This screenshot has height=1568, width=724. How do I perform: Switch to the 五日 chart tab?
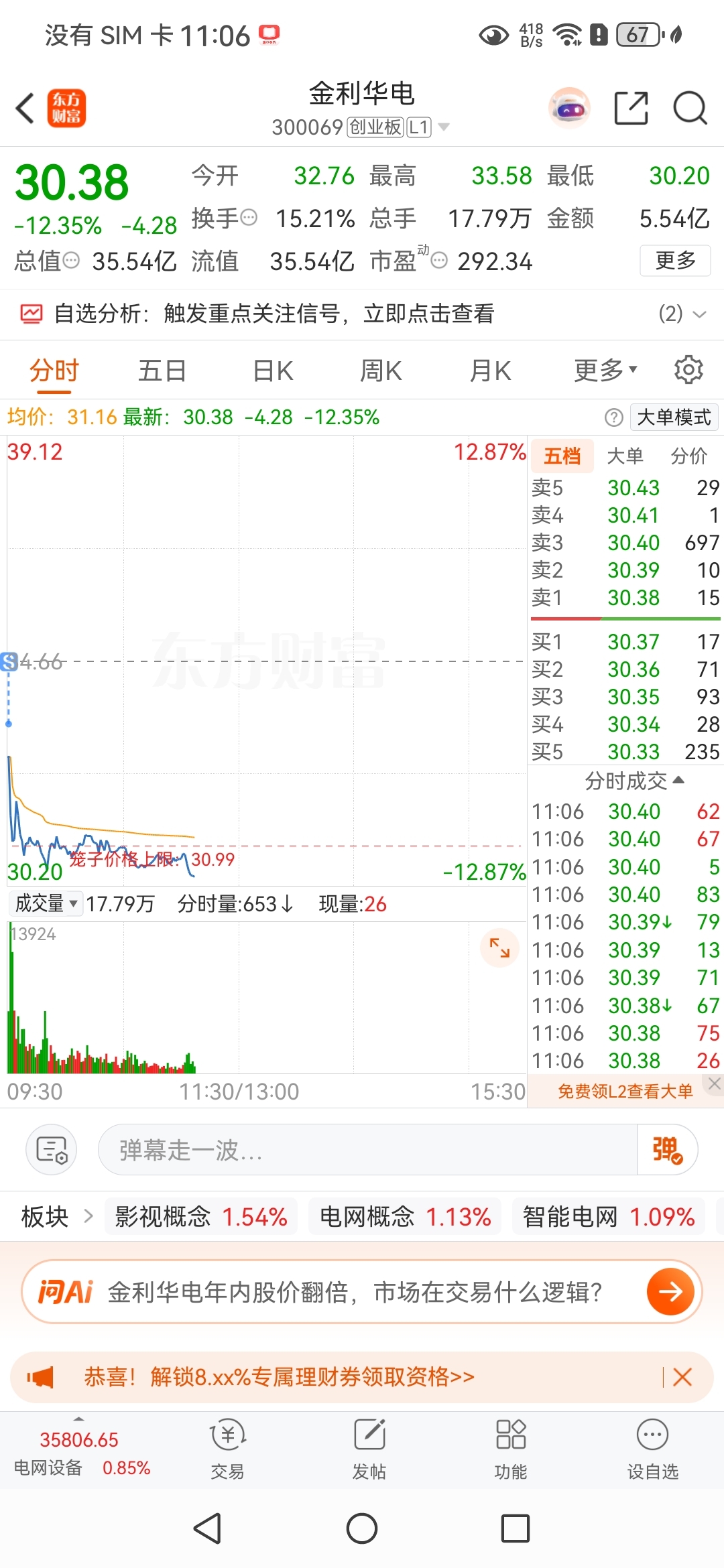click(162, 371)
